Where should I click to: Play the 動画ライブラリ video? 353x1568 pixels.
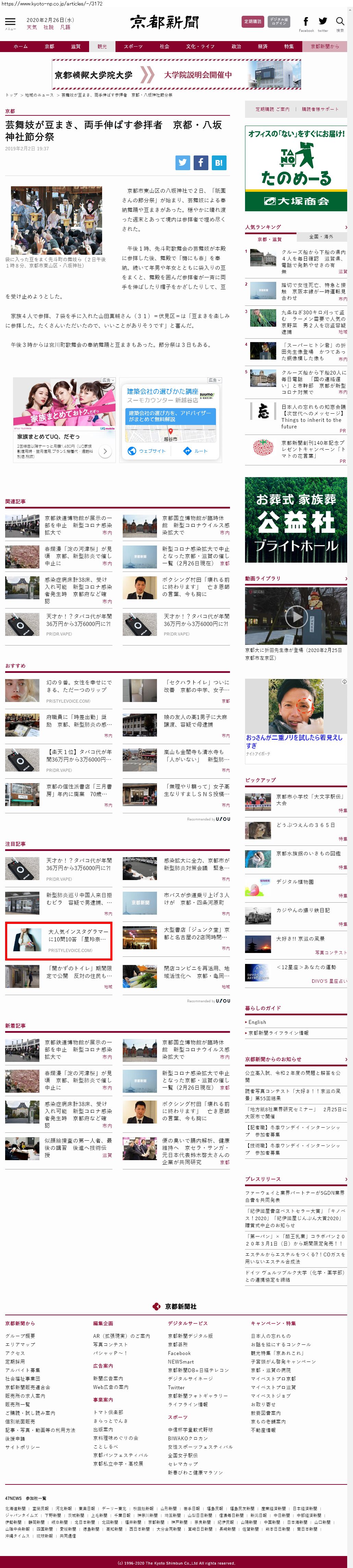click(x=296, y=617)
